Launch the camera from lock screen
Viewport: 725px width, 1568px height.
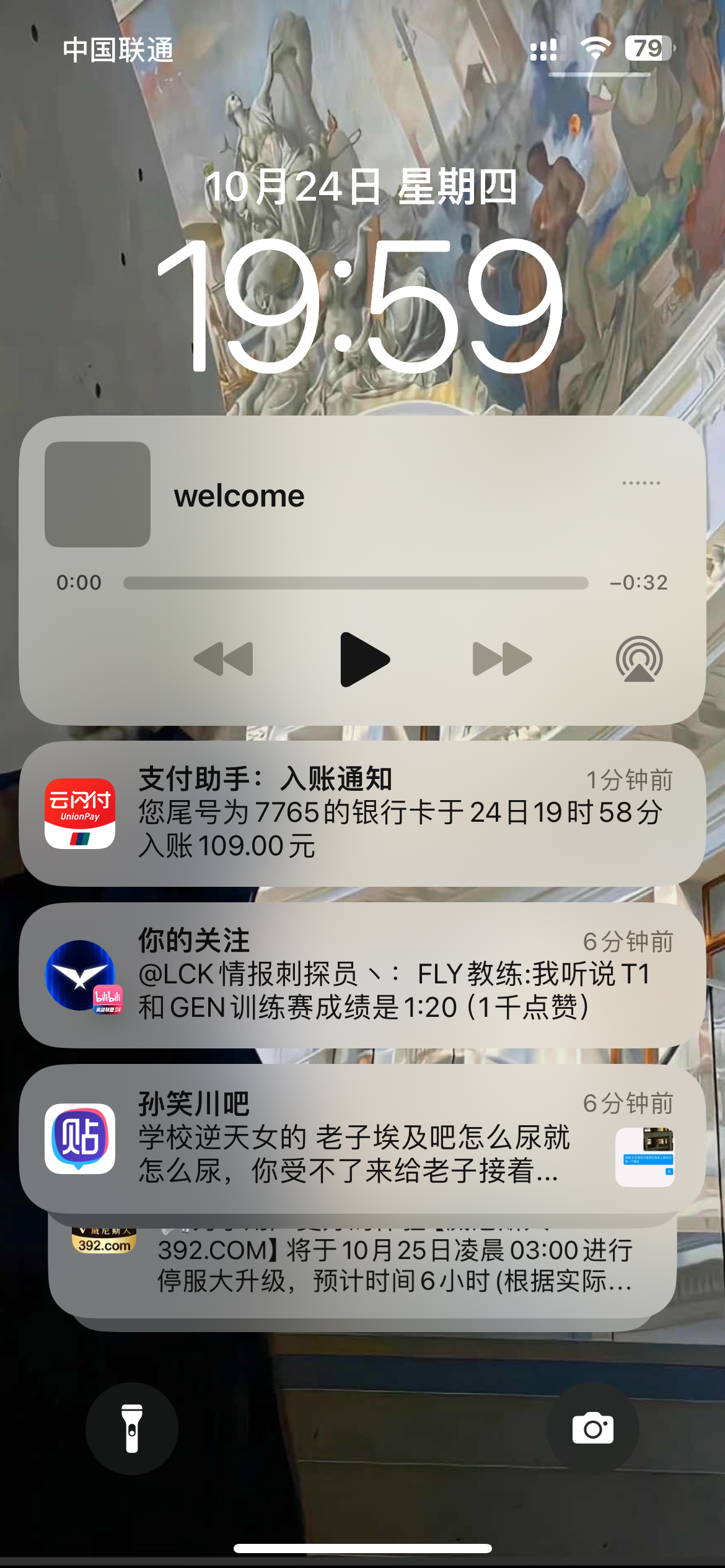[x=592, y=1429]
